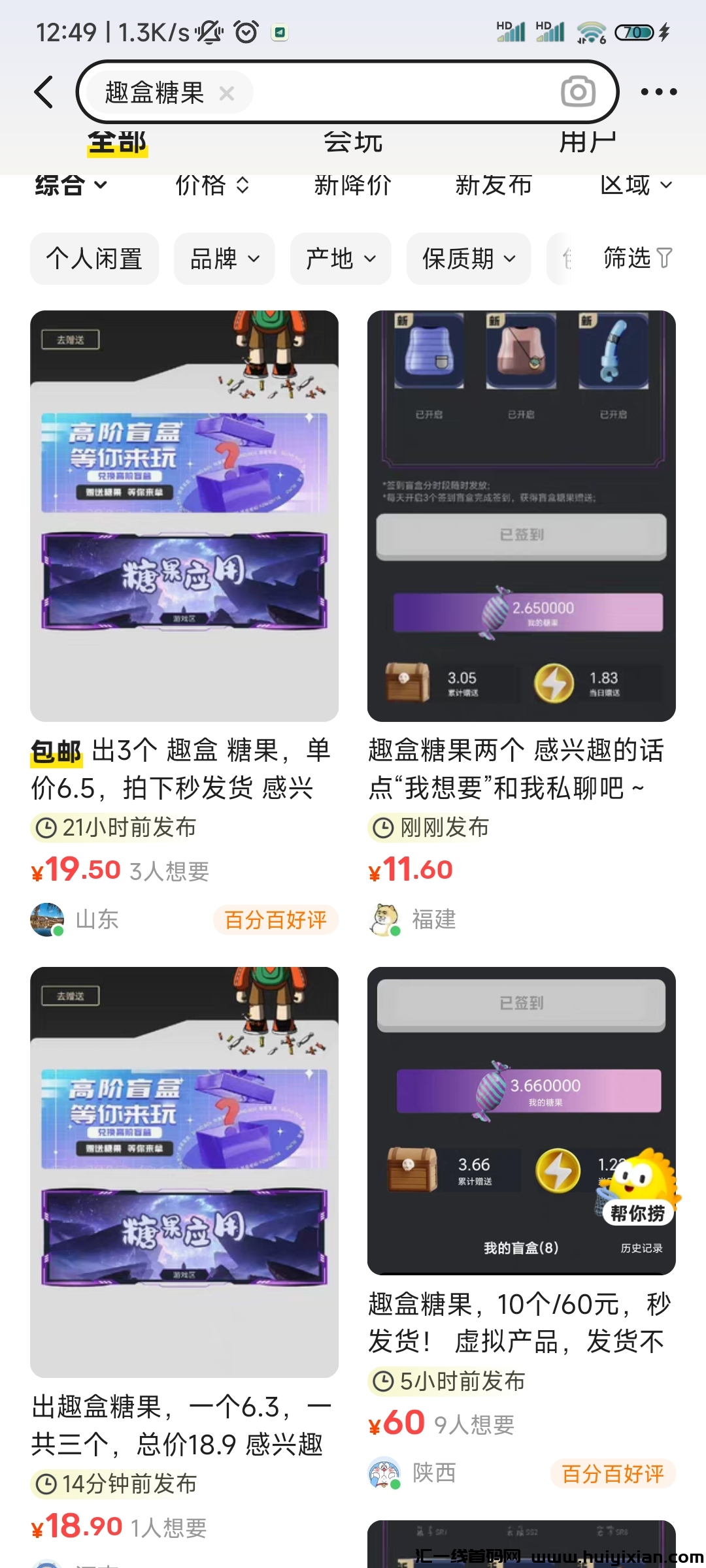This screenshot has height=1568, width=706.
Task: Open the ¥60 listing from 陕西
Action: 521,1120
